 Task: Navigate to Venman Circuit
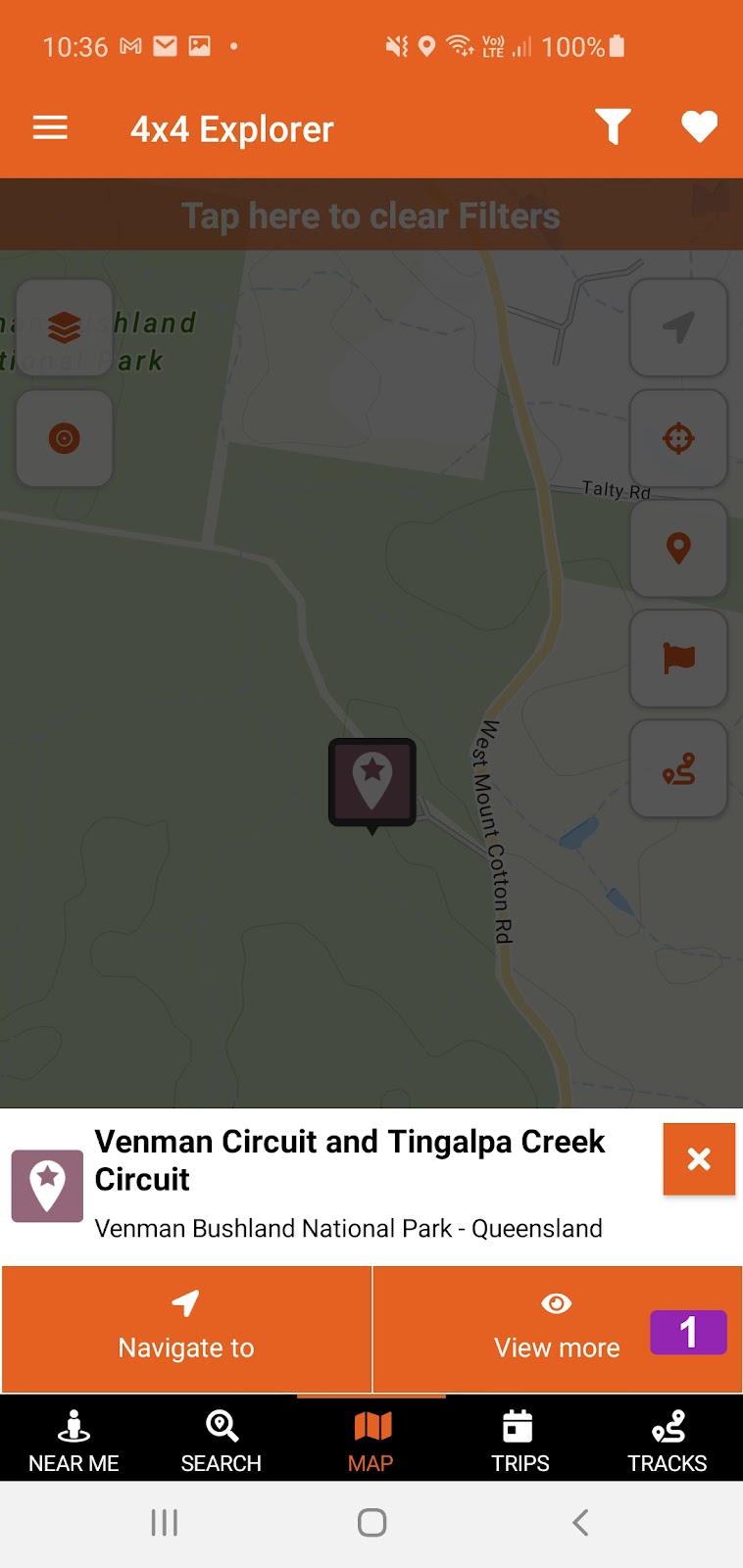tap(186, 1328)
